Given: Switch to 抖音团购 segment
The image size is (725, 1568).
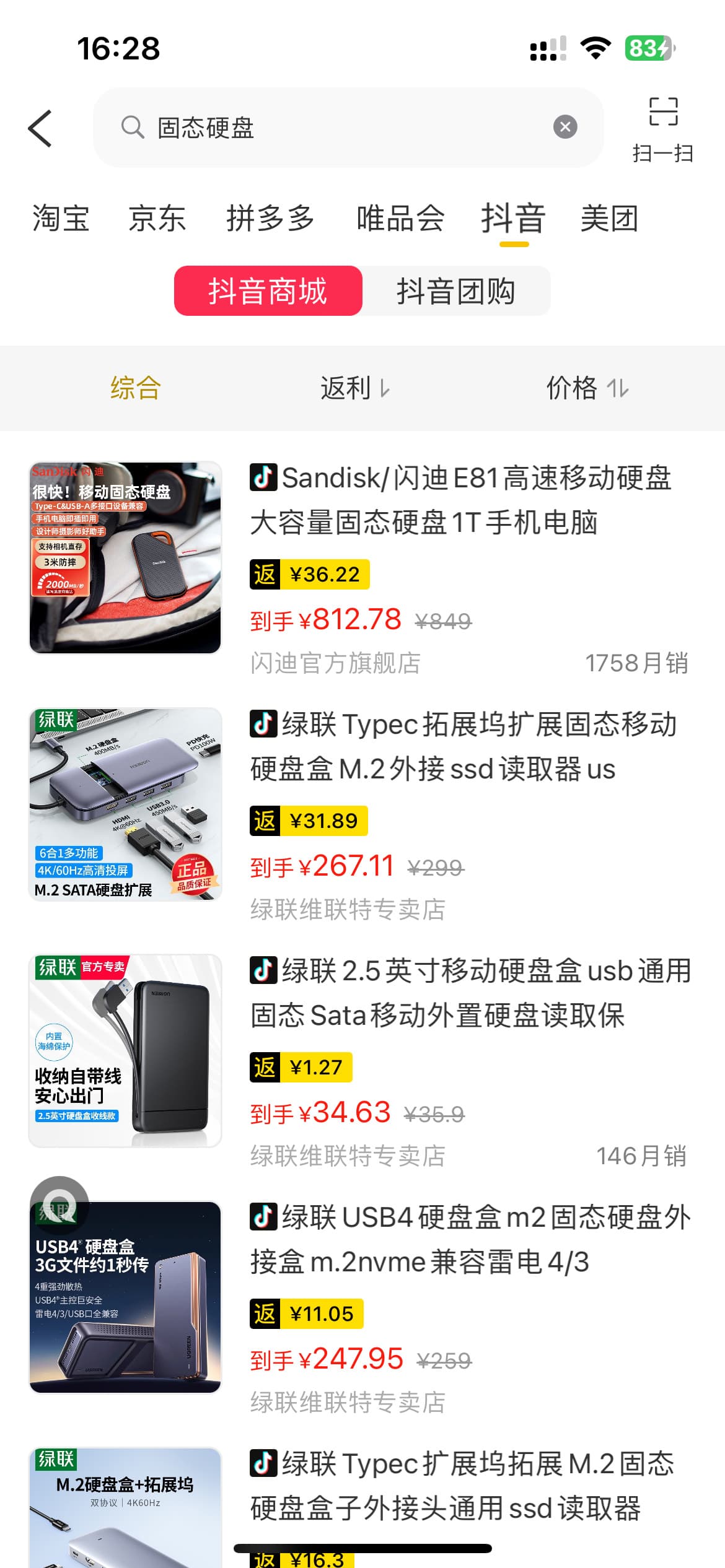Looking at the screenshot, I should click(x=456, y=291).
